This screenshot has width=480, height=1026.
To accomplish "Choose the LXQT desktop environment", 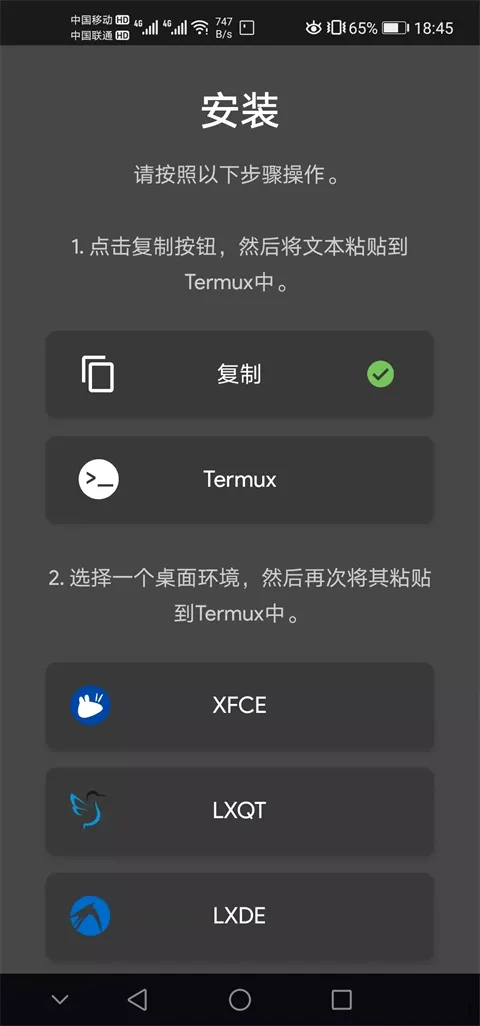I will click(239, 811).
